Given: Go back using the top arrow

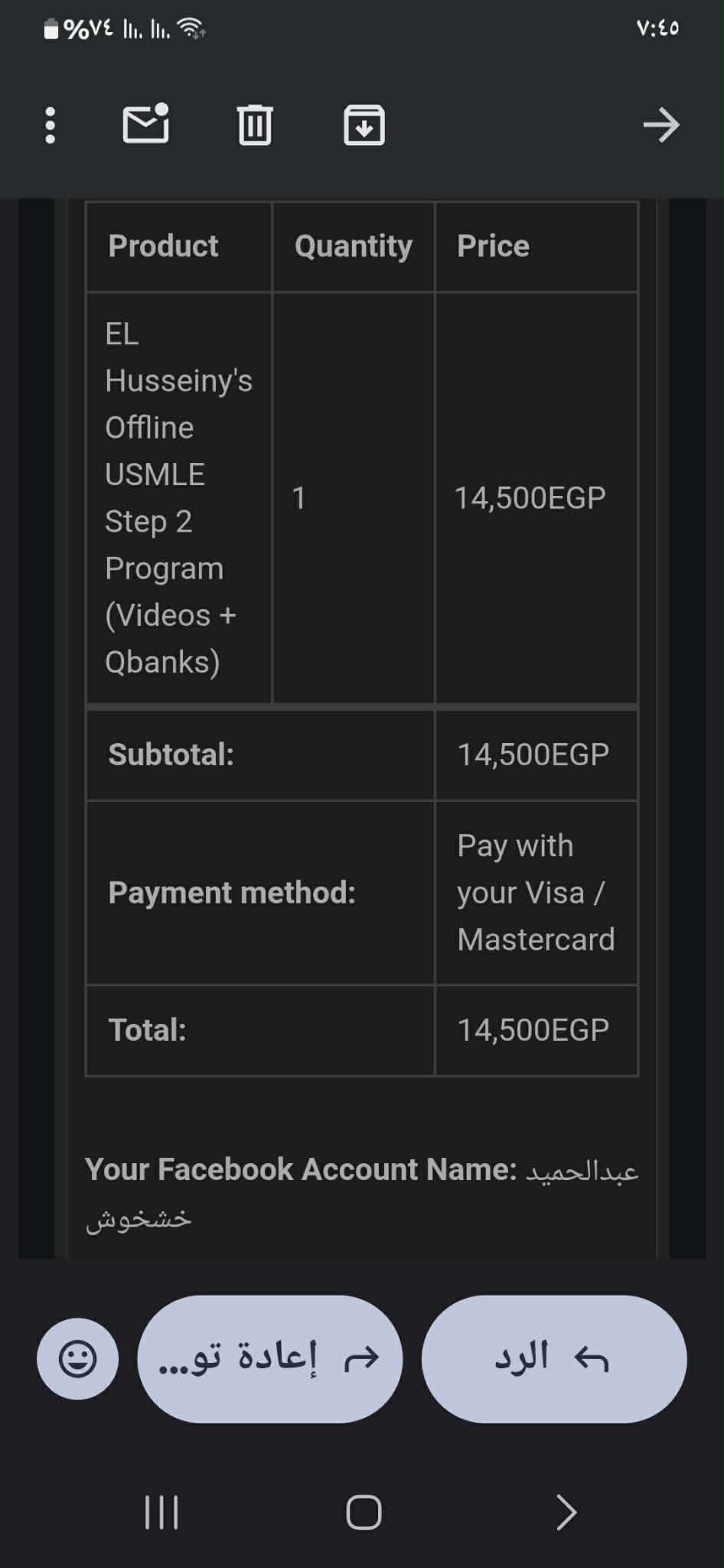Looking at the screenshot, I should 661,126.
